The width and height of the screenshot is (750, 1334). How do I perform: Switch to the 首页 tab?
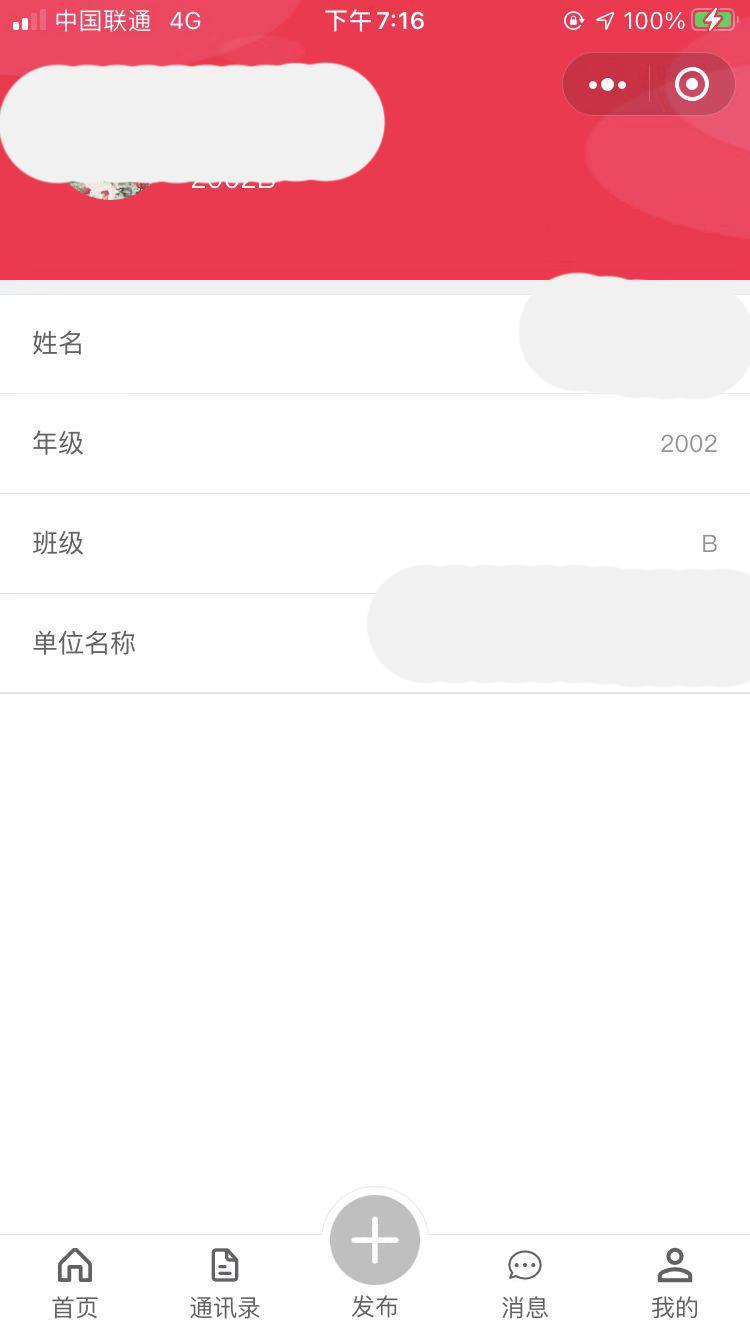click(x=74, y=1285)
